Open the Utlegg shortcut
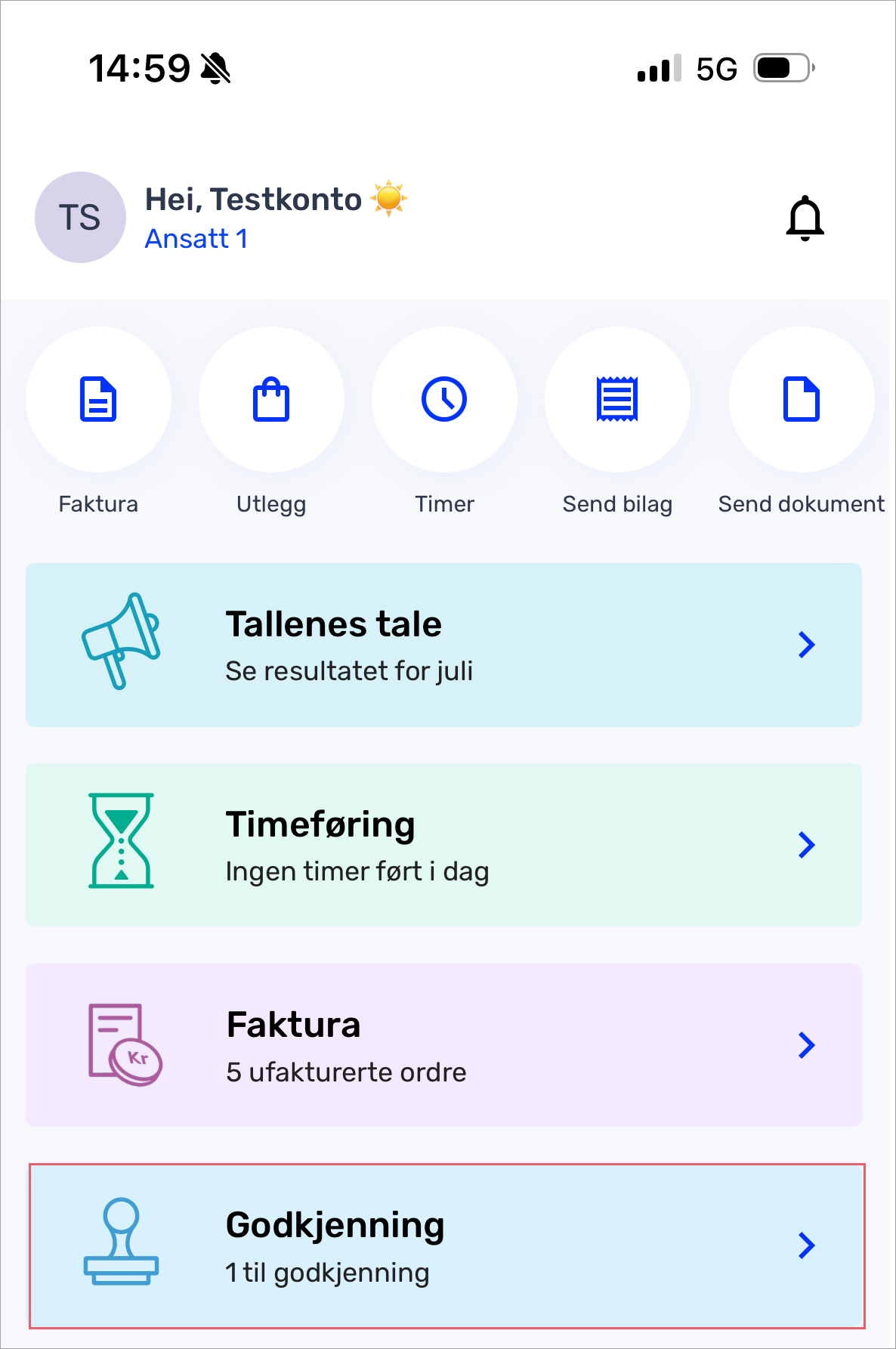 point(271,400)
